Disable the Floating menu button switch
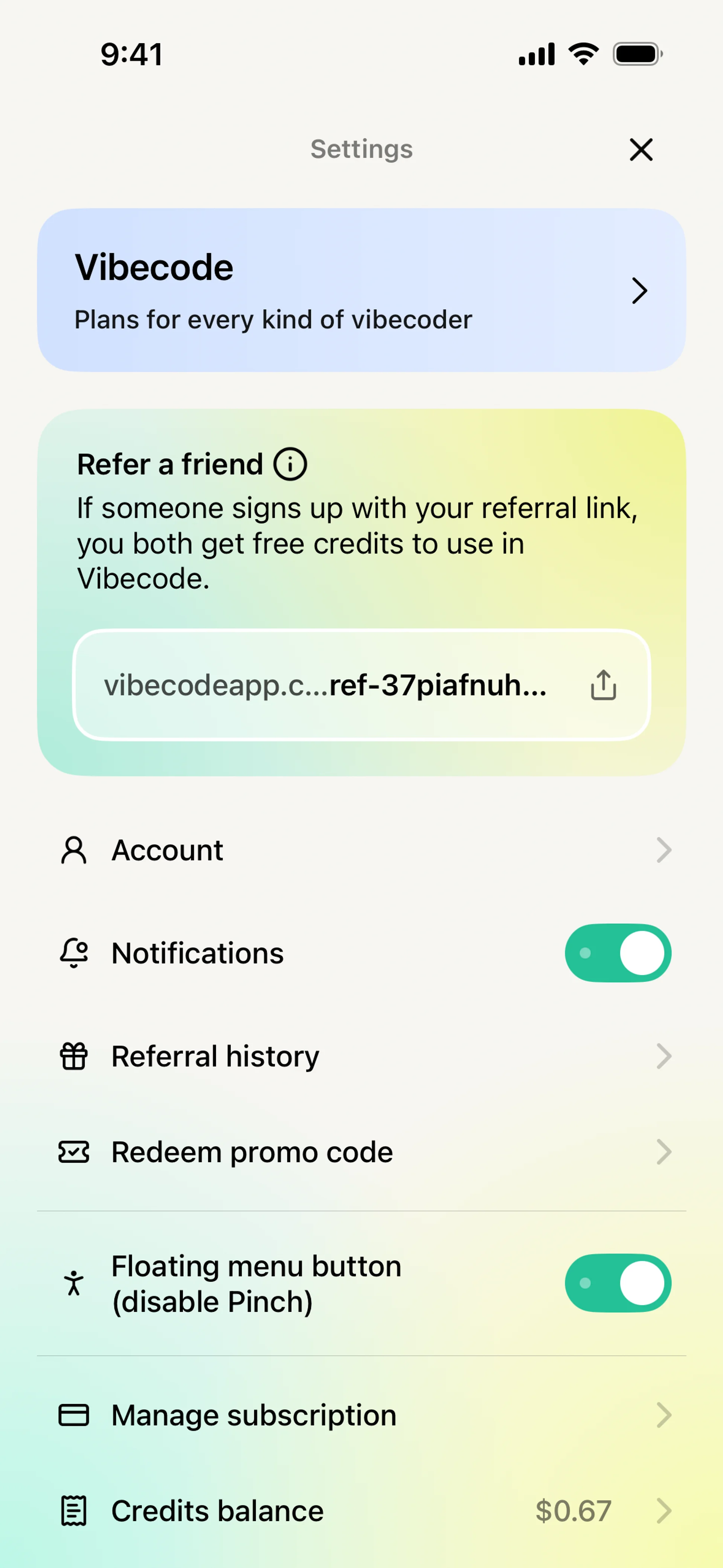Viewport: 723px width, 1568px height. pyautogui.click(x=617, y=1283)
